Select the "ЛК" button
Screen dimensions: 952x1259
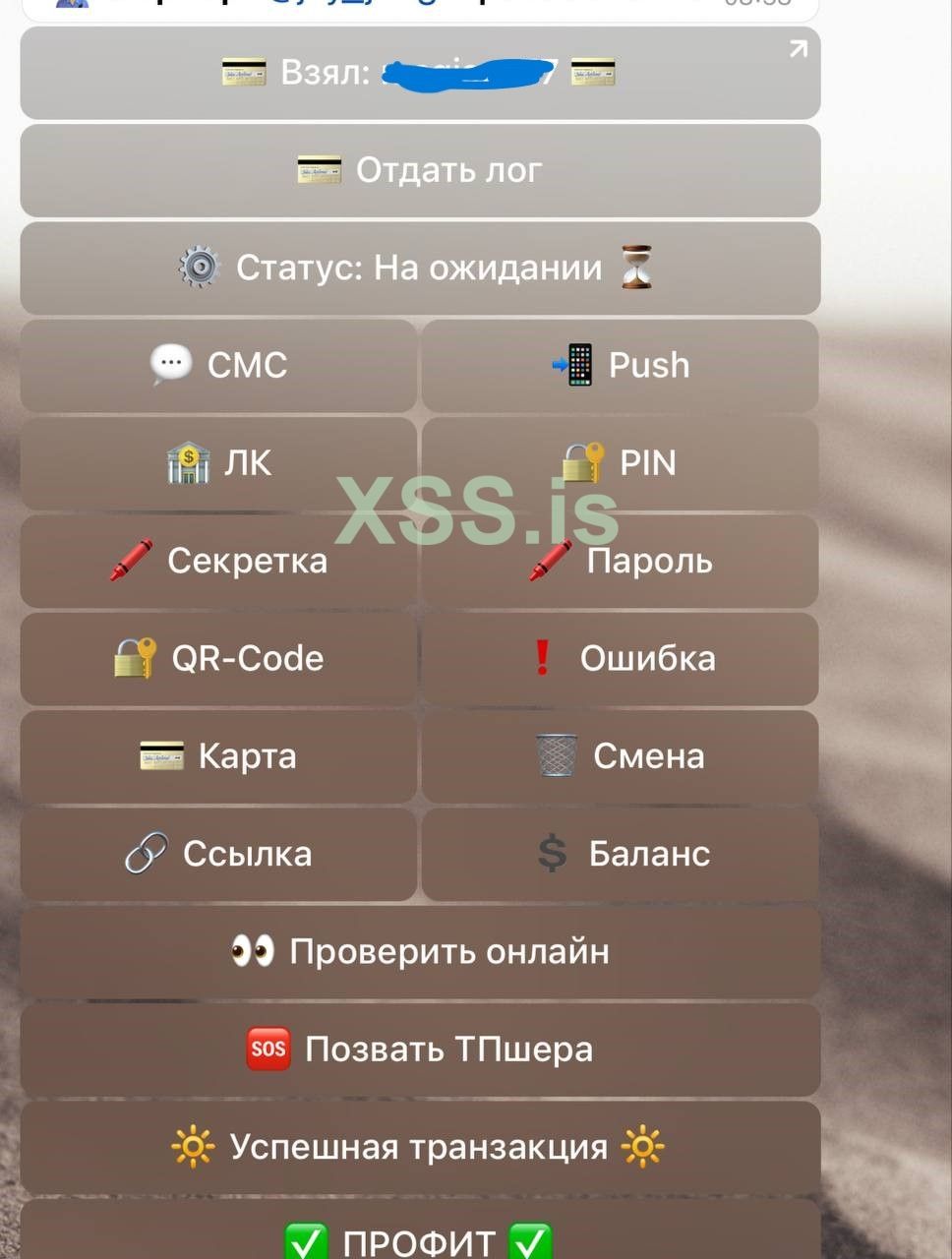(x=218, y=462)
